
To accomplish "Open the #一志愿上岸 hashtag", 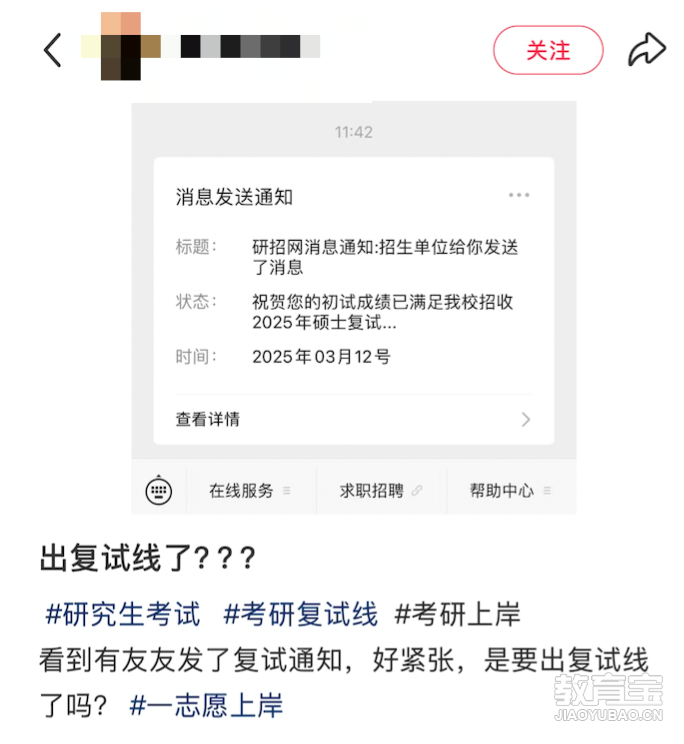I will point(206,706).
